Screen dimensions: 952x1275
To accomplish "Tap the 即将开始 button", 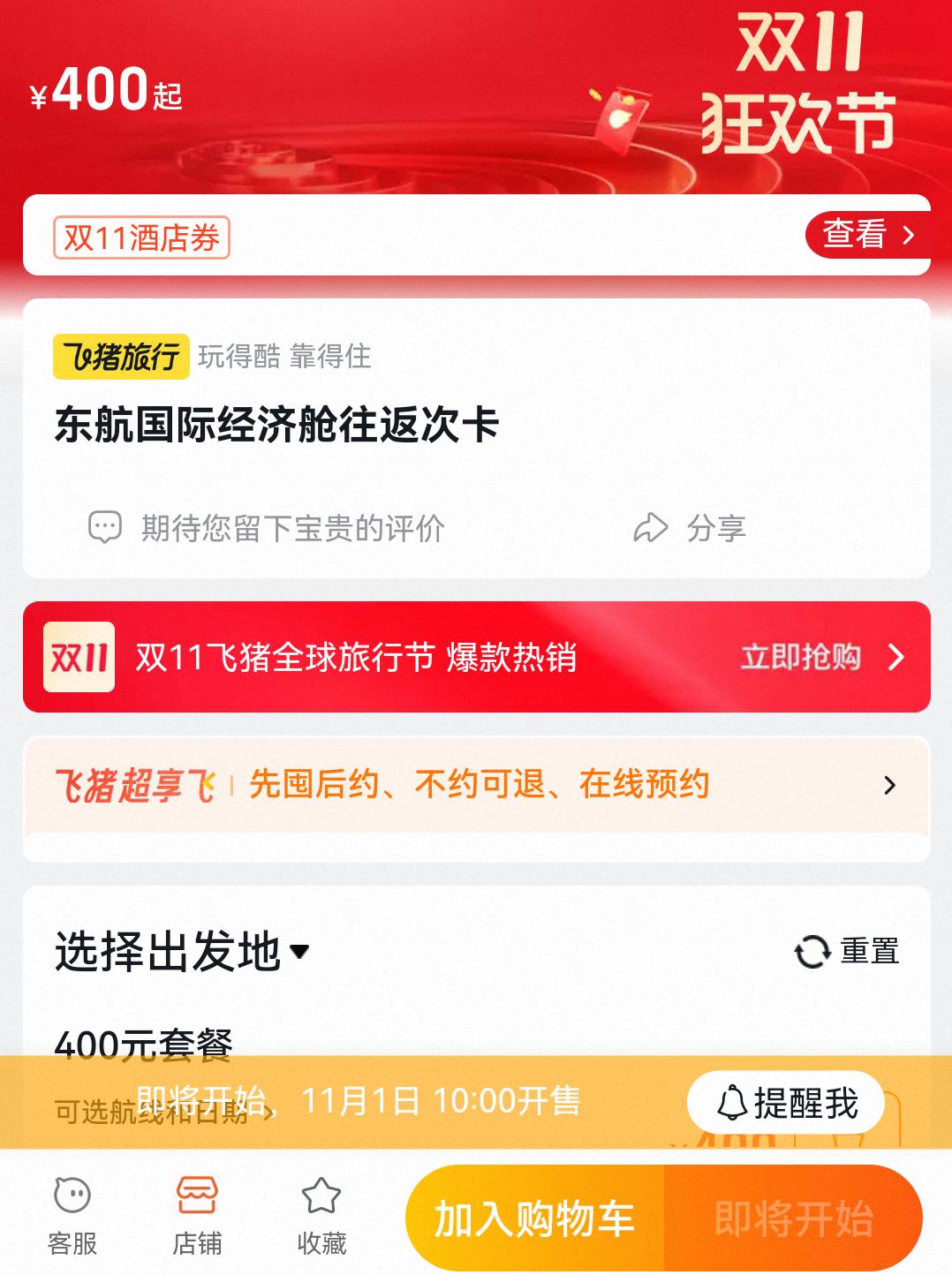I will point(792,1219).
